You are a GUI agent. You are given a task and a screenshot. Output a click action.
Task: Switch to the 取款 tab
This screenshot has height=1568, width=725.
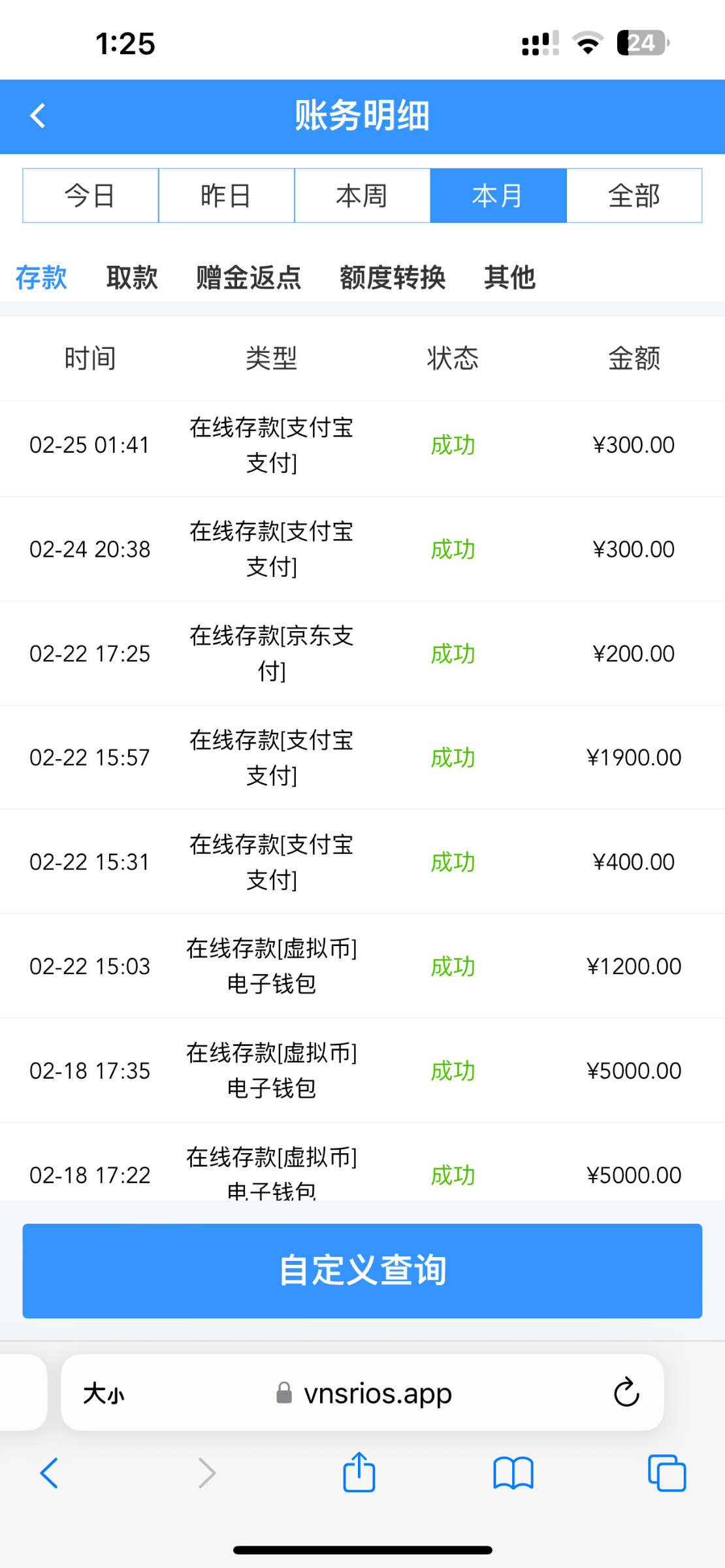pyautogui.click(x=132, y=278)
